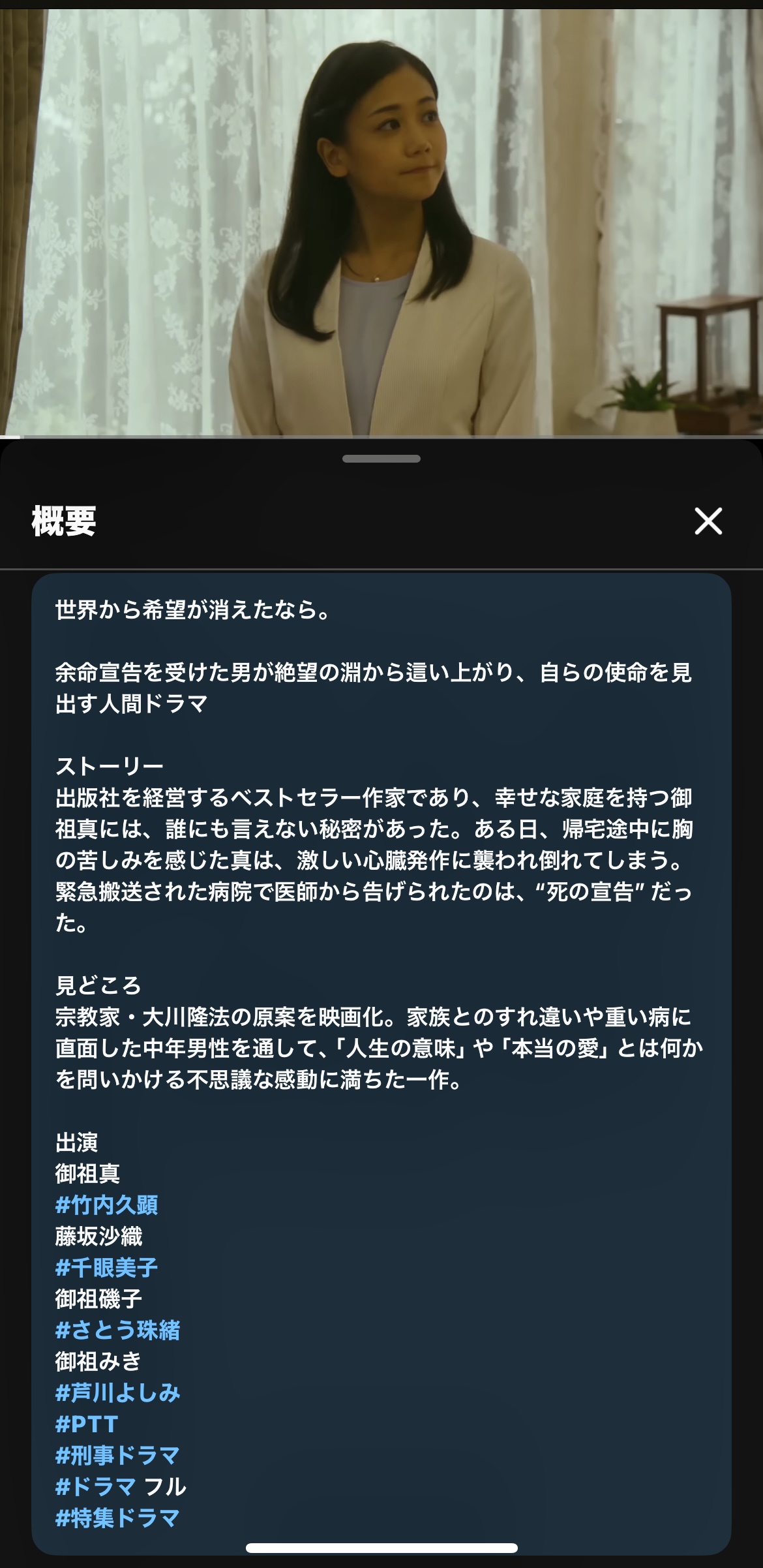Open the #竹内久顕 hashtag

pyautogui.click(x=107, y=1205)
